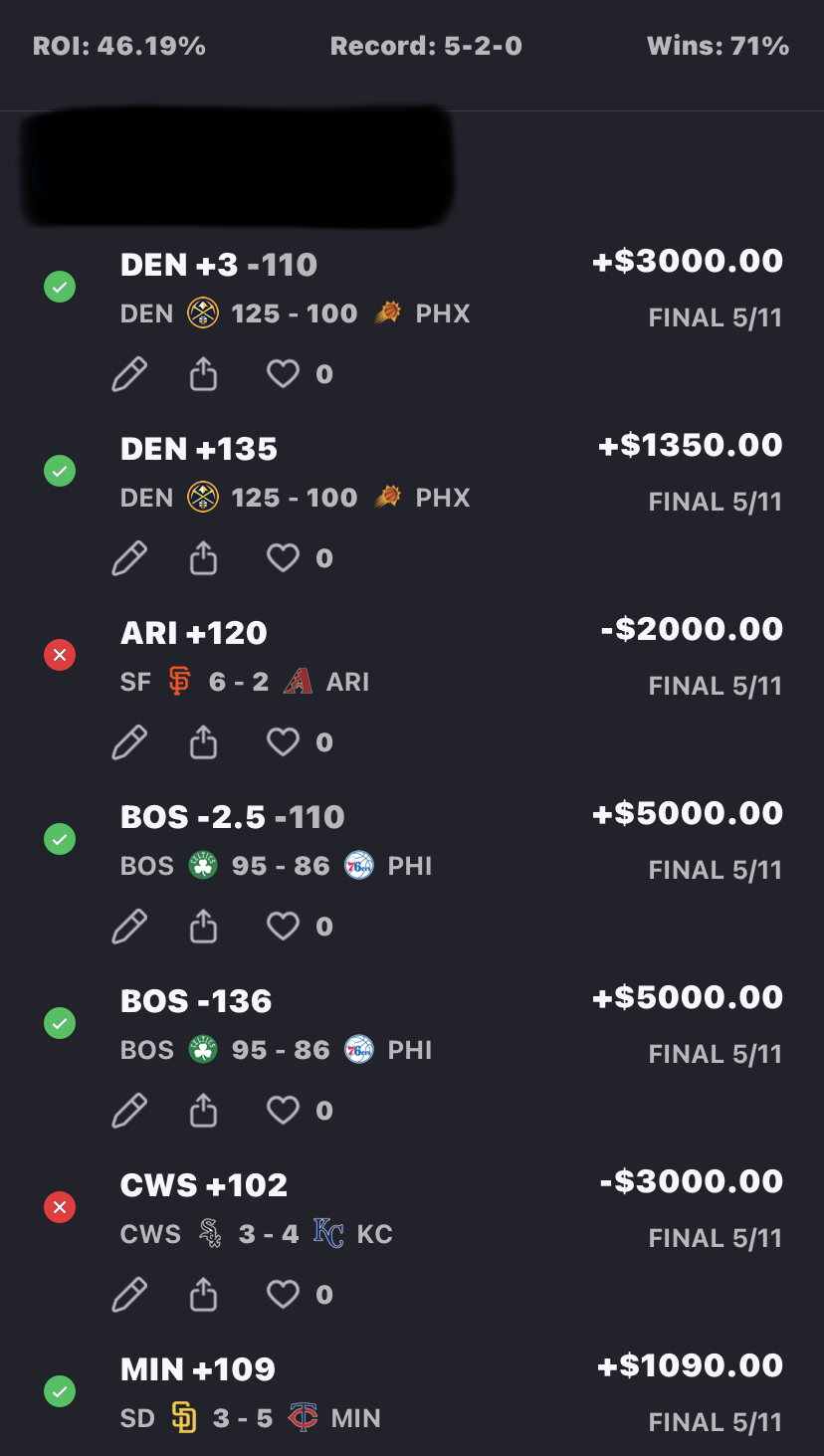Share the DEN +3 -110 bet

[x=203, y=374]
